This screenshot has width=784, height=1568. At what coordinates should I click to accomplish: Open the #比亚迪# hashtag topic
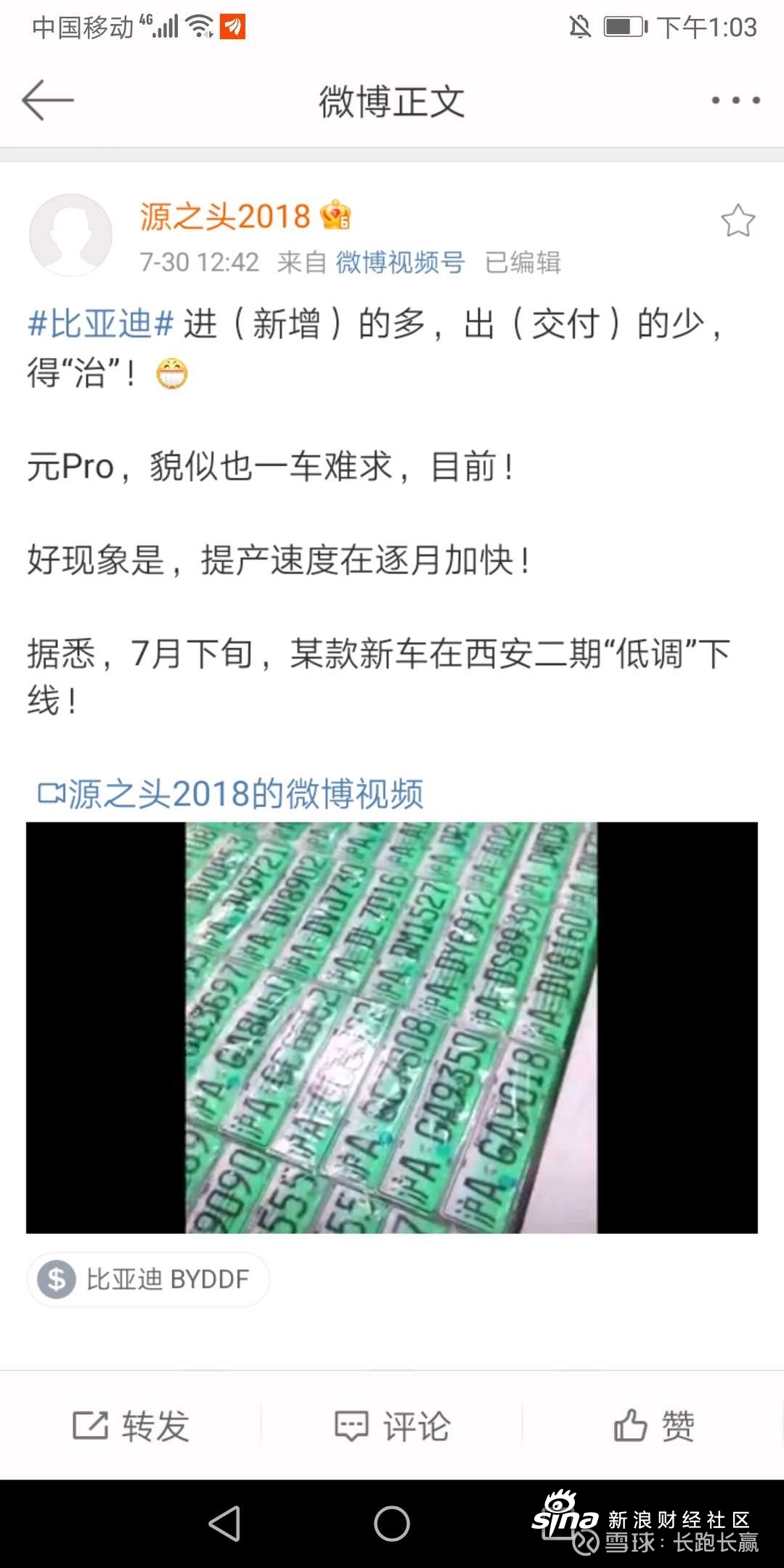100,324
